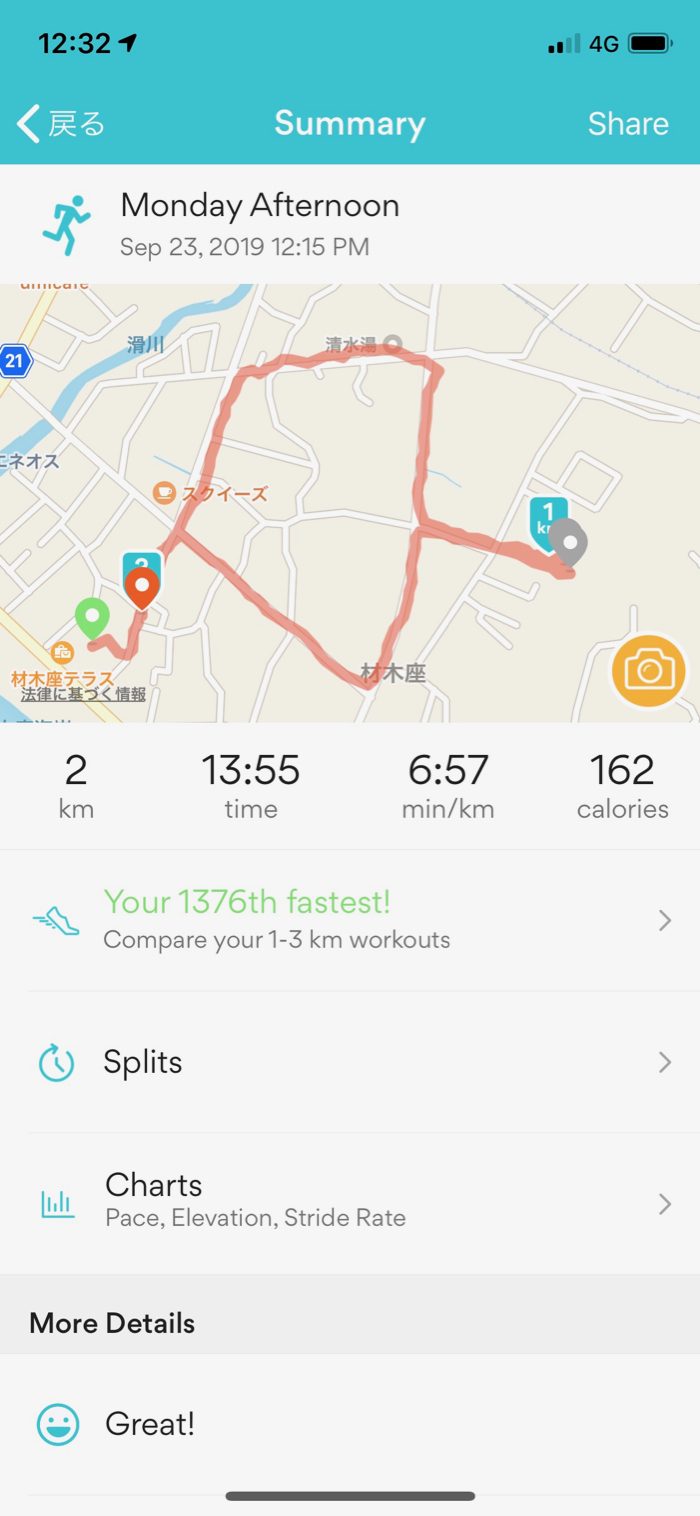View Pace, Elevation, Stride Rate charts
Screen dimensions: 700x1516
pyautogui.click(x=350, y=1201)
